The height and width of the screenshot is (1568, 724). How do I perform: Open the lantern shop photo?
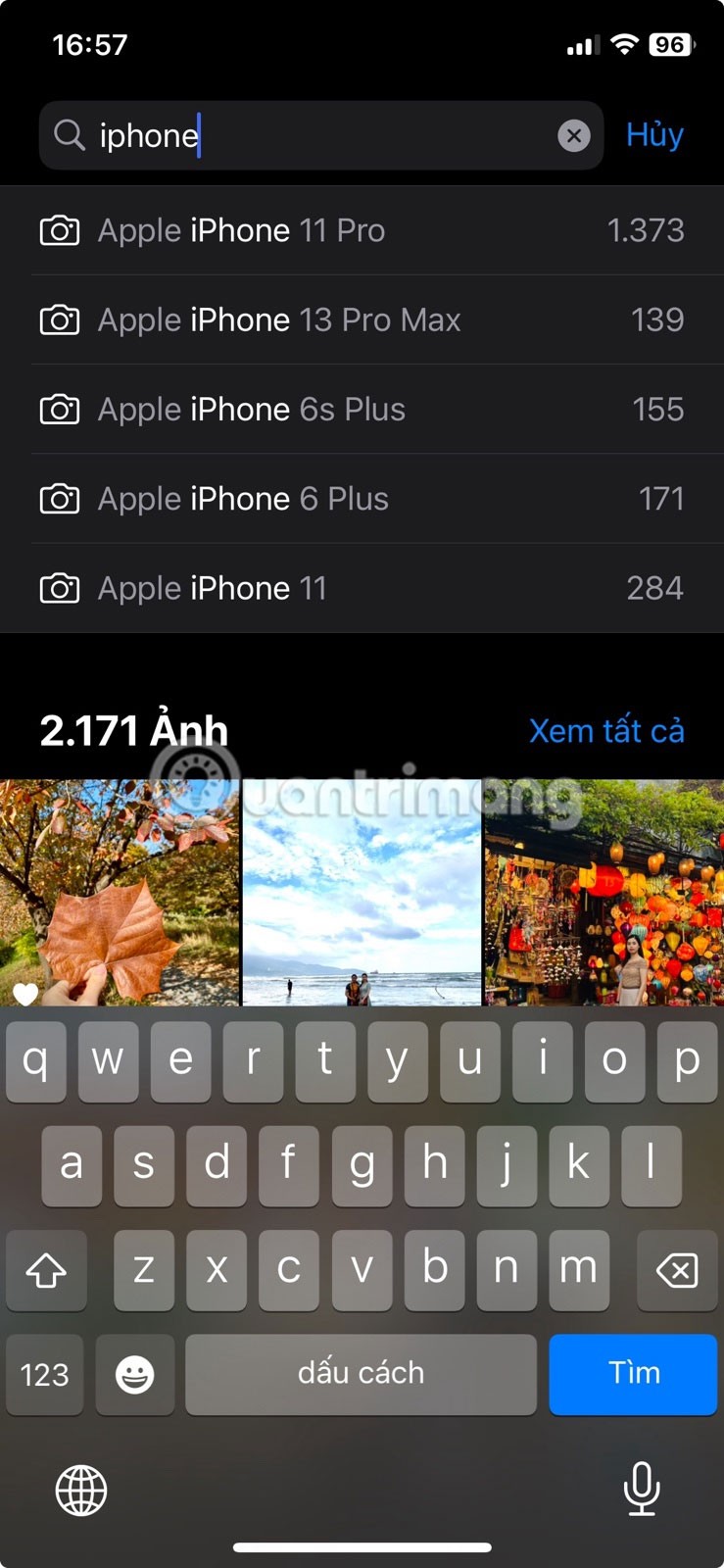603,892
